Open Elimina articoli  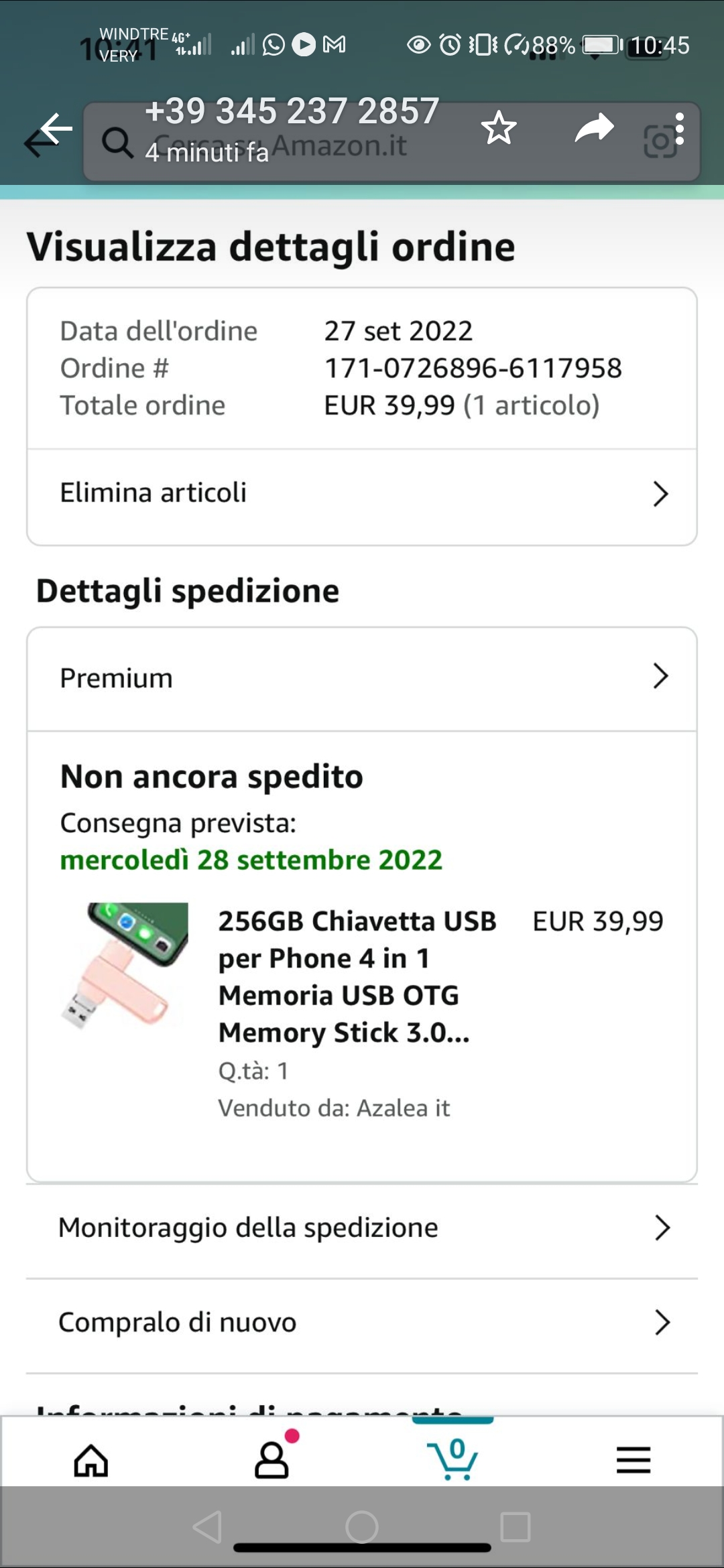point(362,494)
